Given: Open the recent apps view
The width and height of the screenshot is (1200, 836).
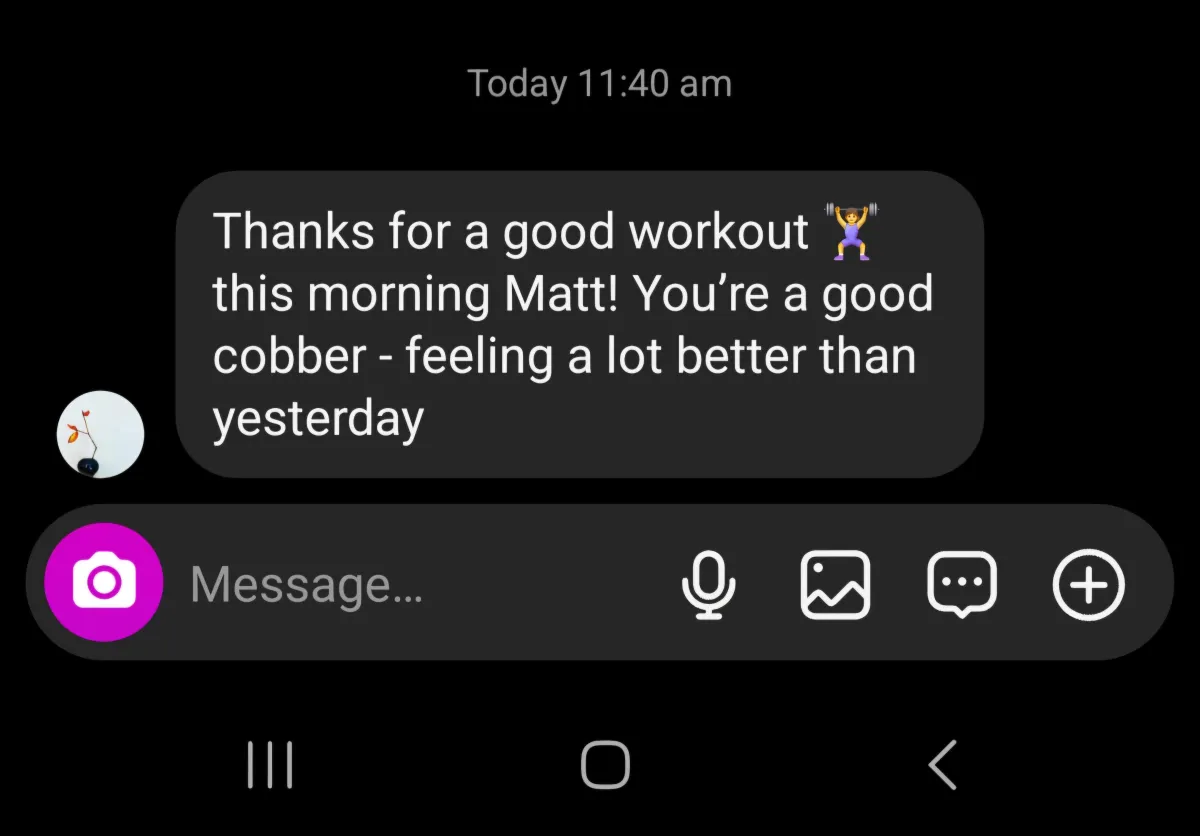Looking at the screenshot, I should click(270, 765).
